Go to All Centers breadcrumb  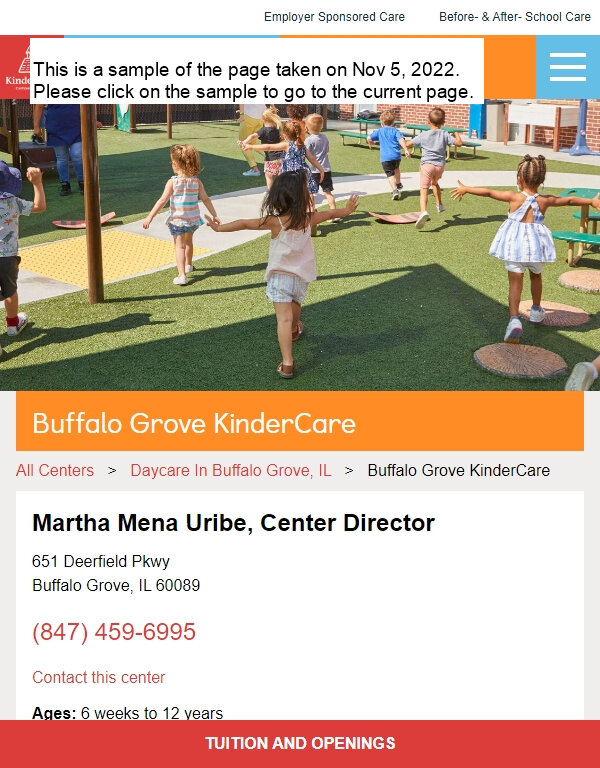[55, 470]
